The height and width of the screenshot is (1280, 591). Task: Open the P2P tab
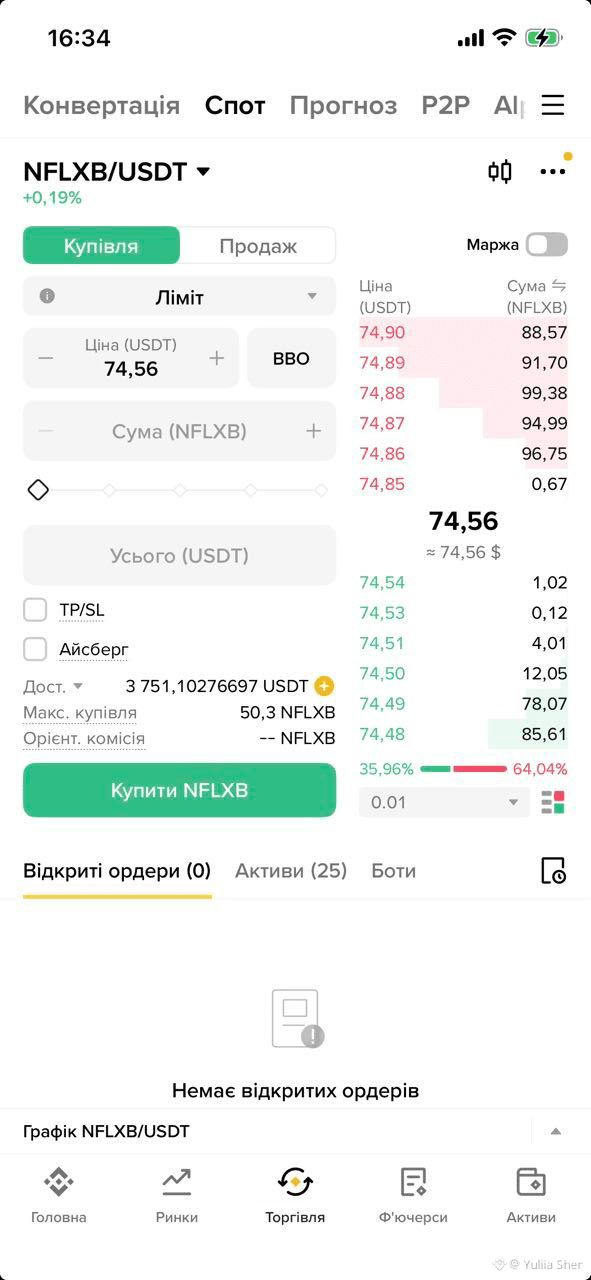445,105
